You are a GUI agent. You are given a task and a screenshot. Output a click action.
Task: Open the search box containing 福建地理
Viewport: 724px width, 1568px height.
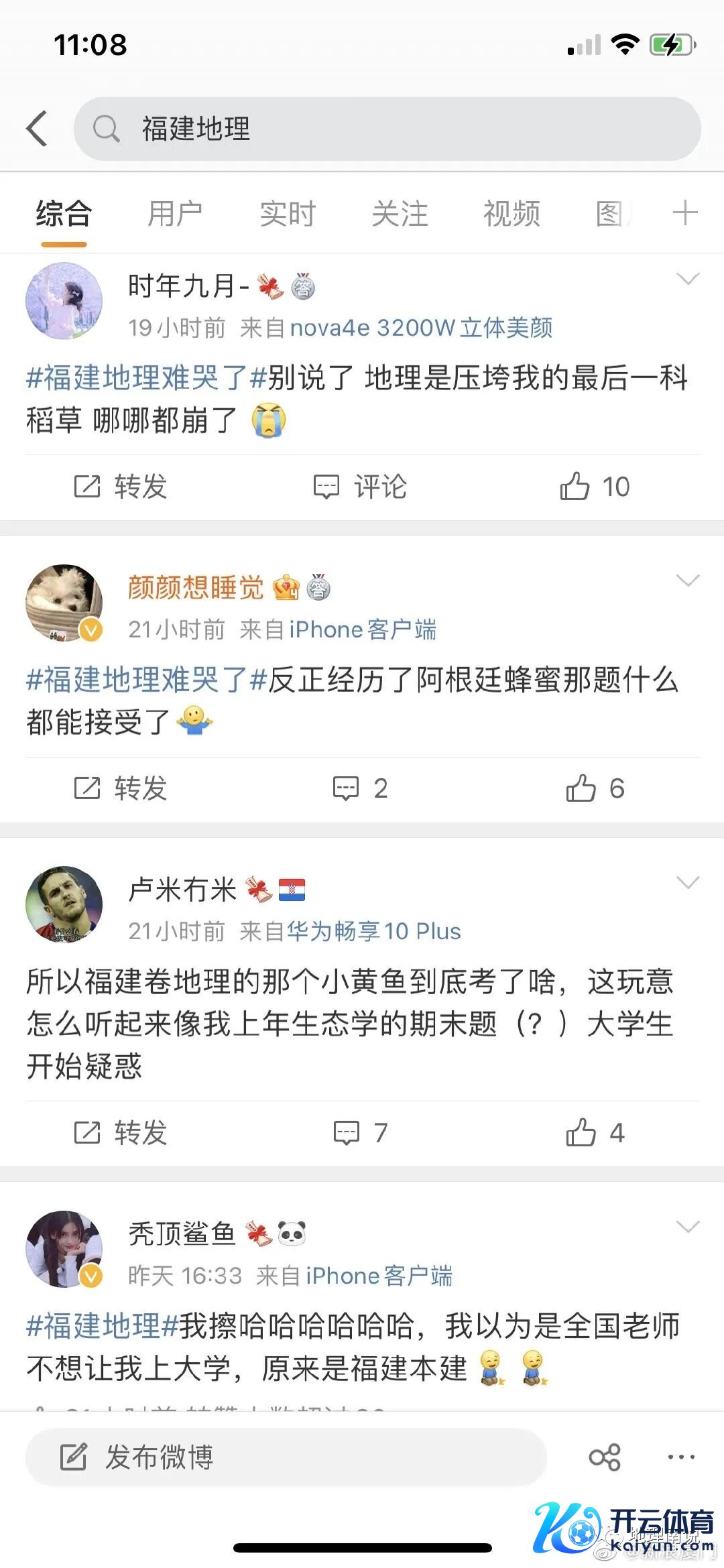(387, 129)
